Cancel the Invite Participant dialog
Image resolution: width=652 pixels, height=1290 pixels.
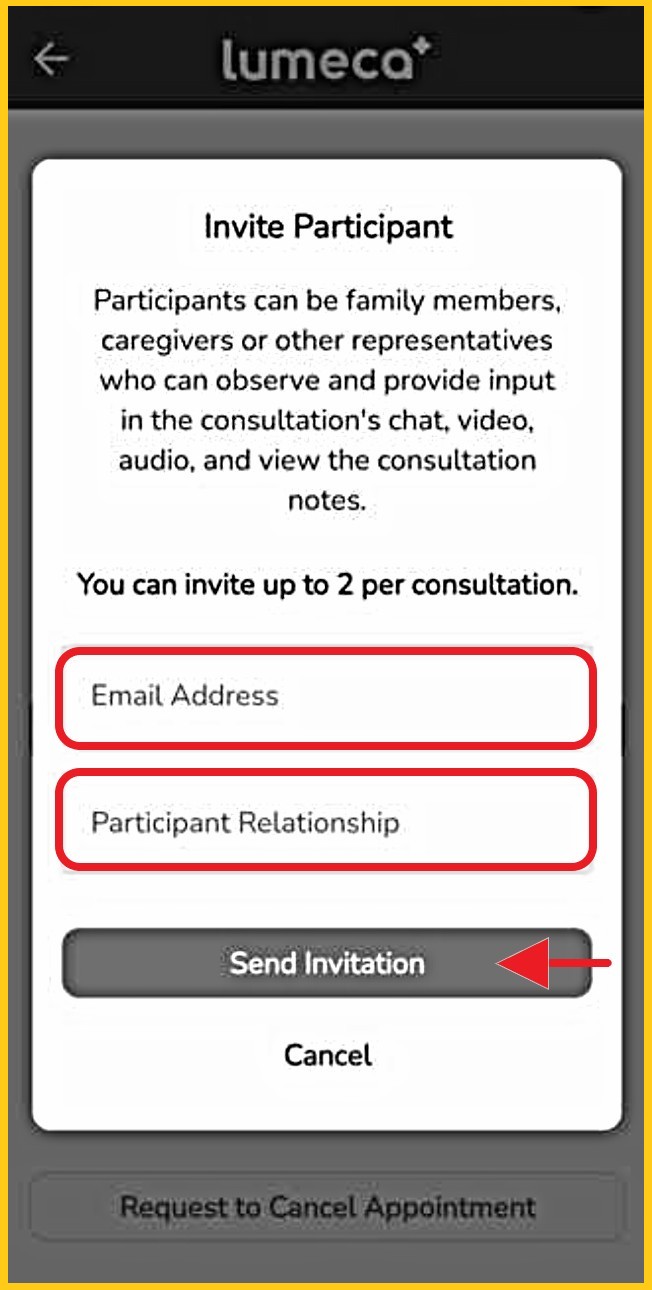[x=327, y=1055]
